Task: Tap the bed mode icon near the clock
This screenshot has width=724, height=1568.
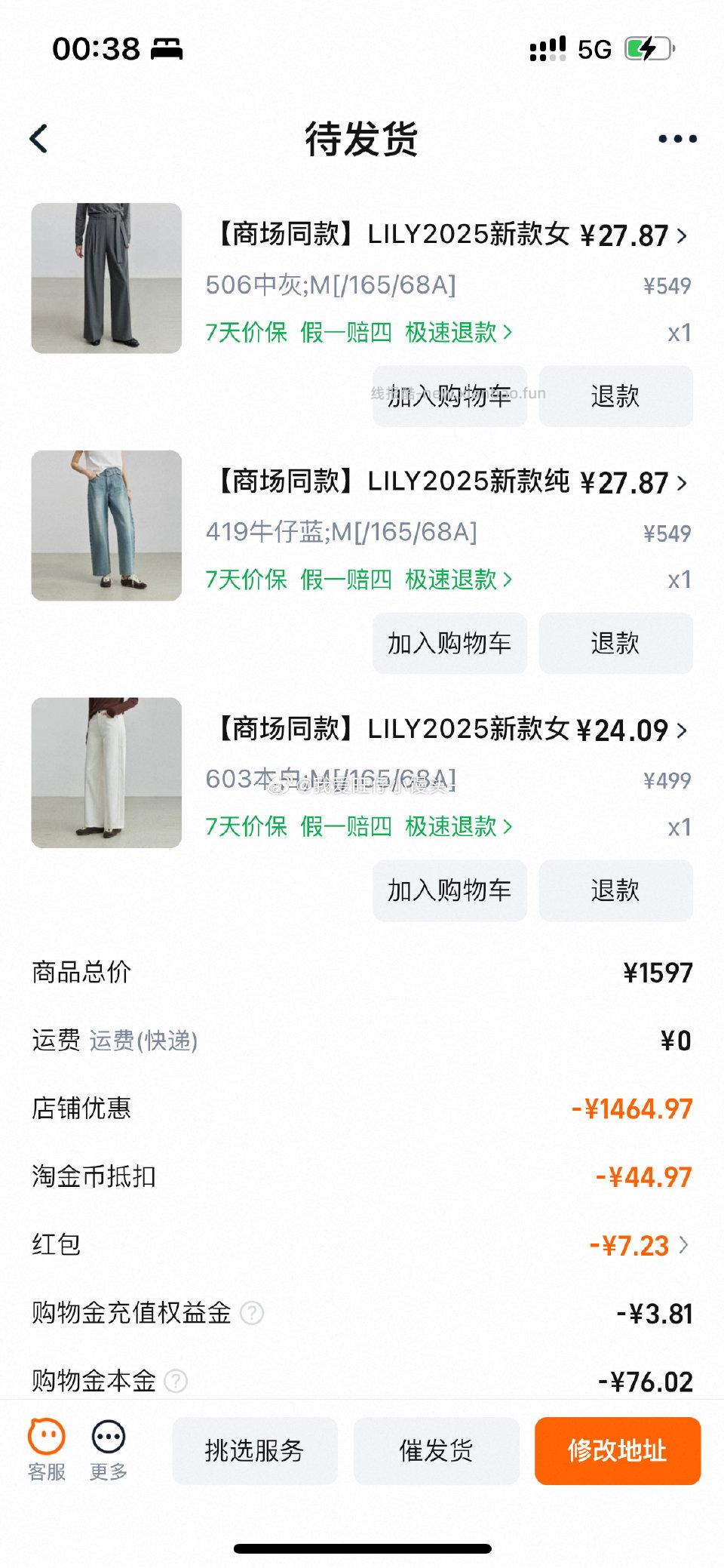Action: point(167,50)
